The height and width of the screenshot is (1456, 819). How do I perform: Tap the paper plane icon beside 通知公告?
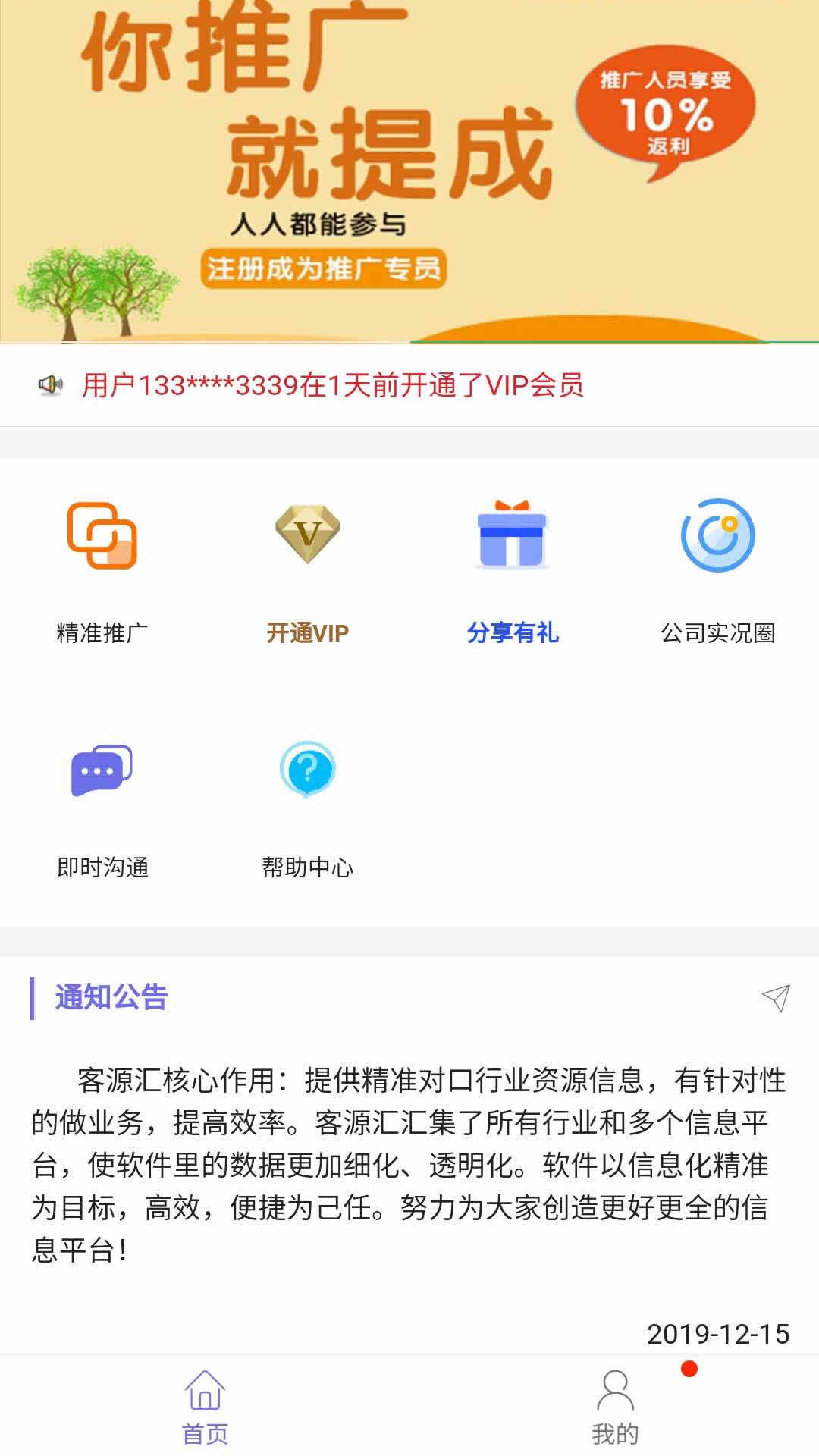tap(776, 998)
